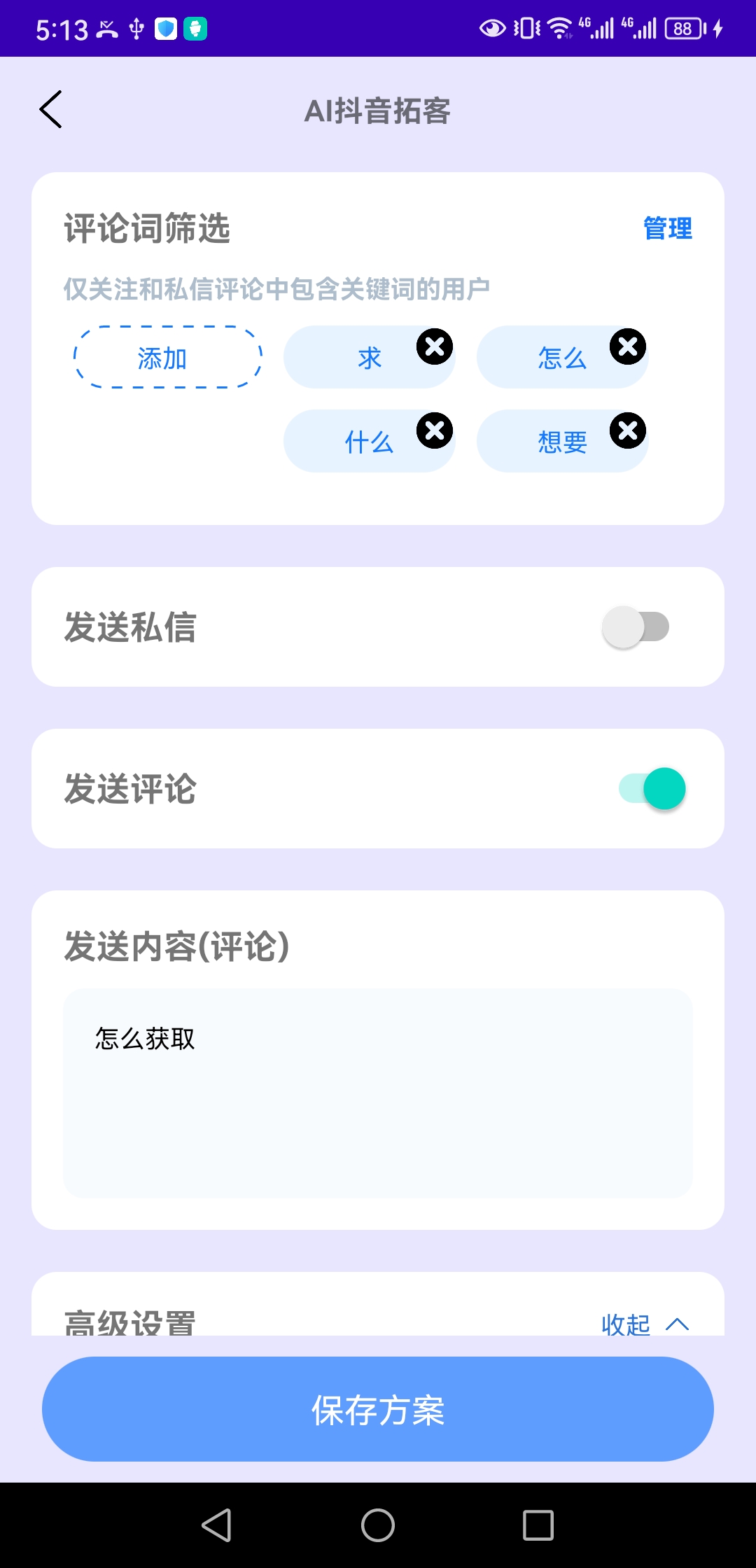This screenshot has height=1568, width=756.
Task: Go to the system home screen
Action: (378, 1525)
